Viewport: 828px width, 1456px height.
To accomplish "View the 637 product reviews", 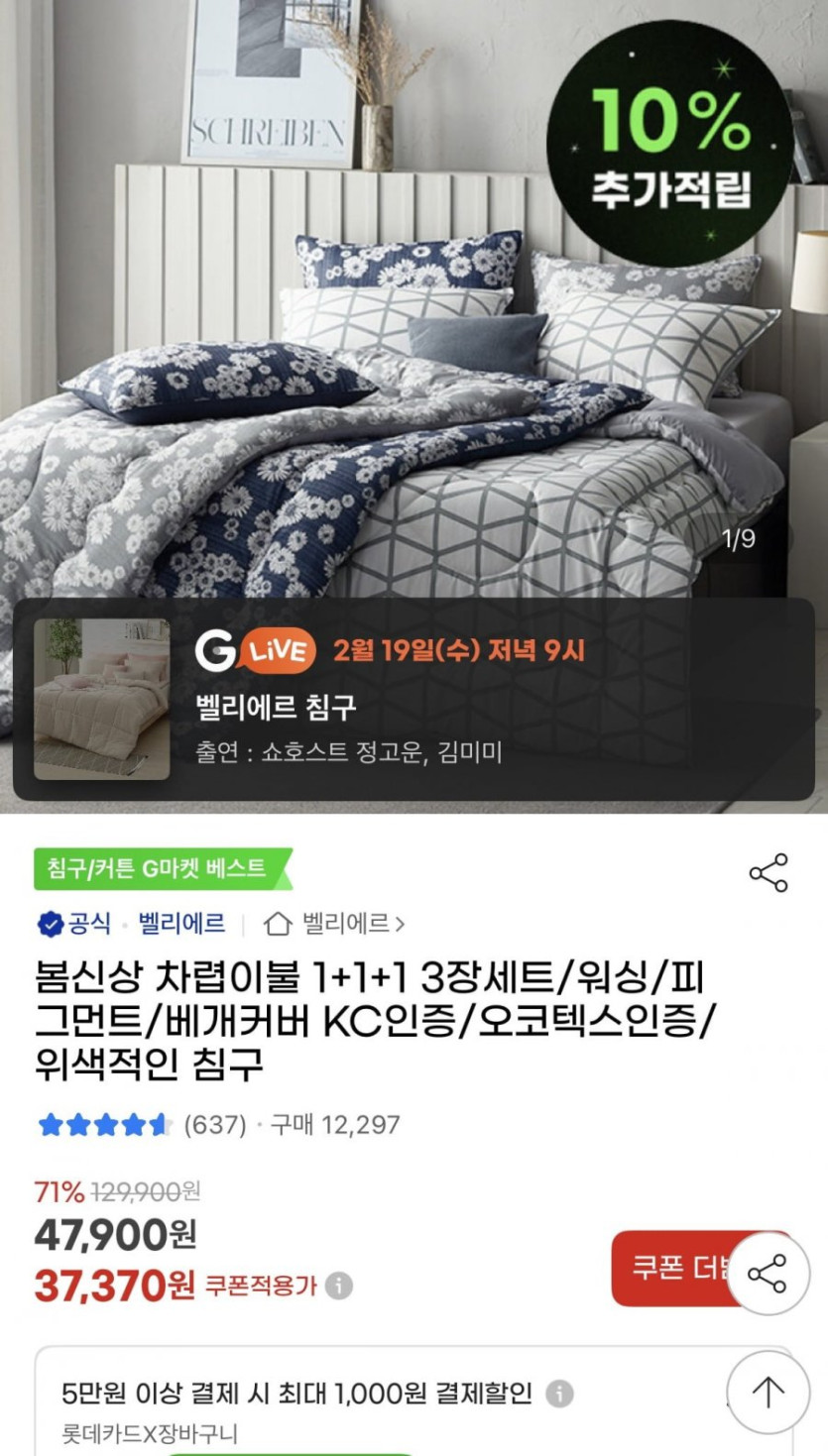I will [215, 1125].
